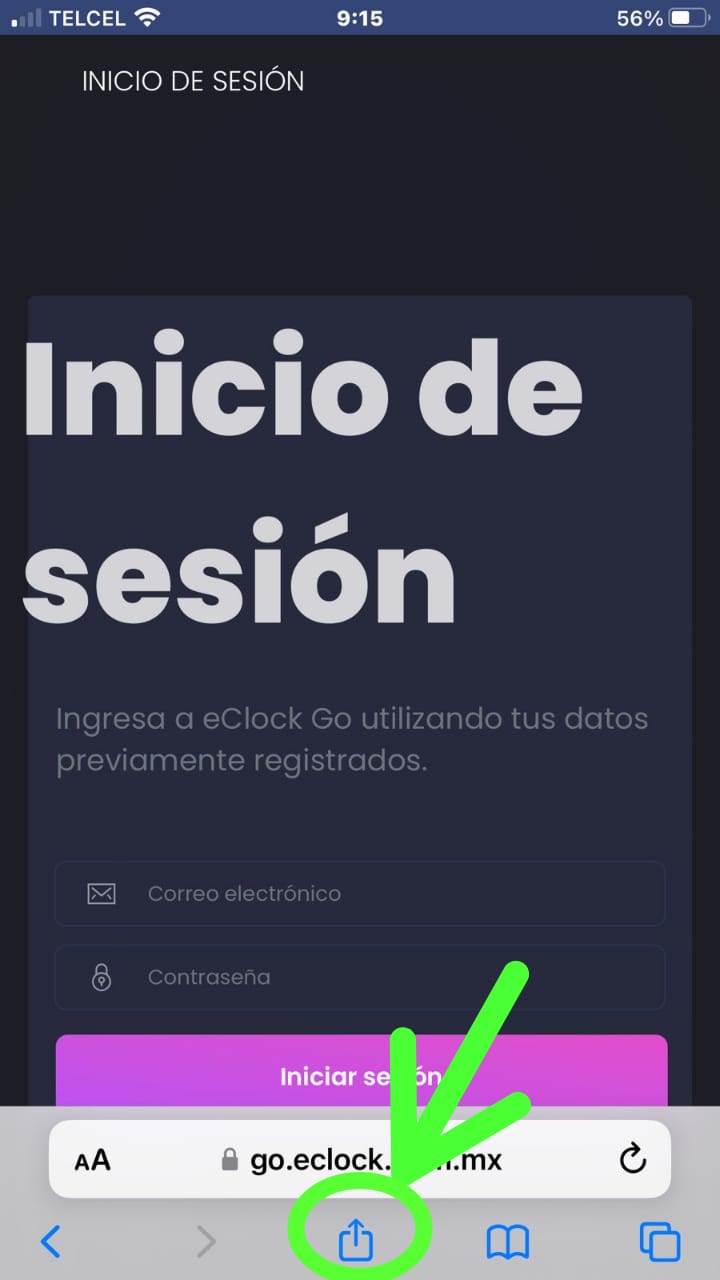Tap the Correo electrónico field

pyautogui.click(x=360, y=893)
